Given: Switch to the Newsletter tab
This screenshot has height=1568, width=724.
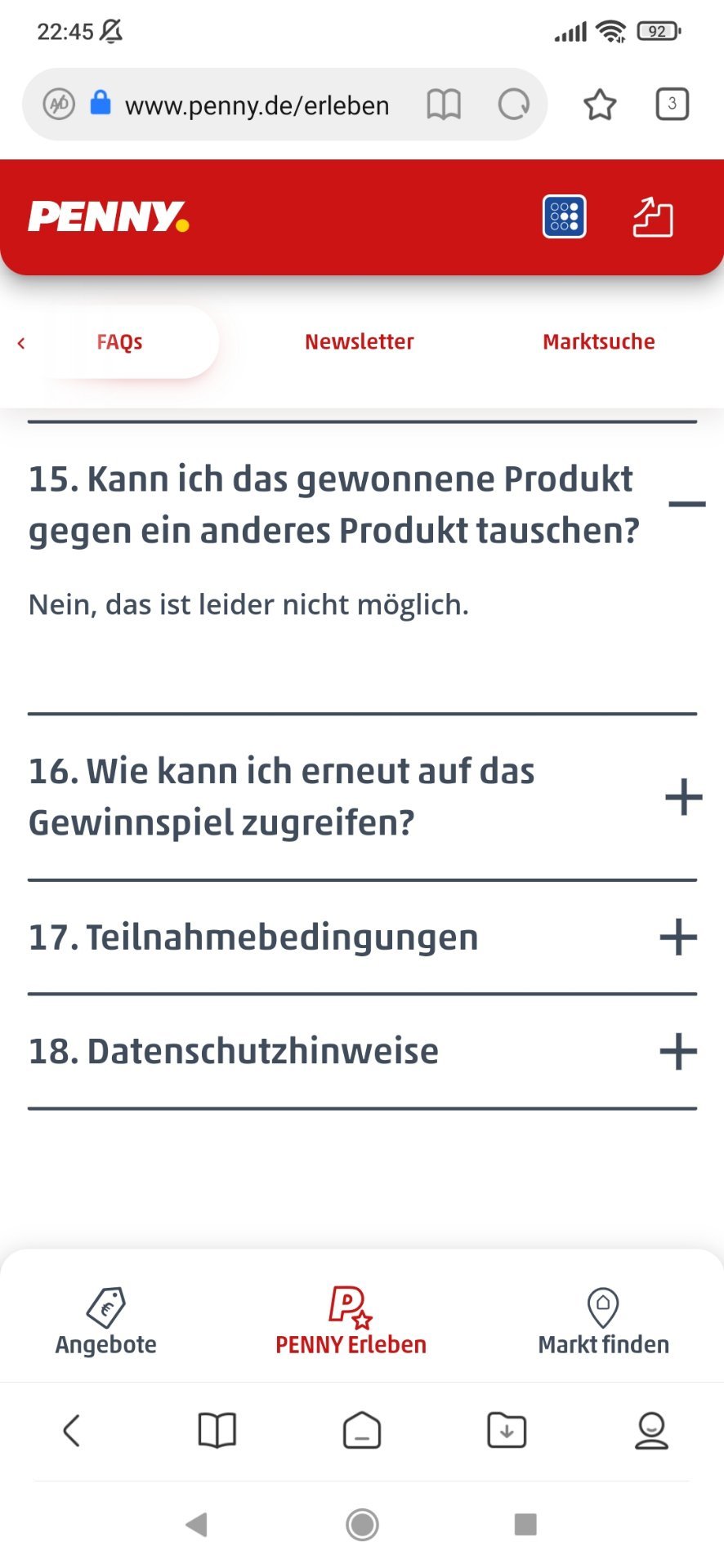Looking at the screenshot, I should pyautogui.click(x=360, y=342).
